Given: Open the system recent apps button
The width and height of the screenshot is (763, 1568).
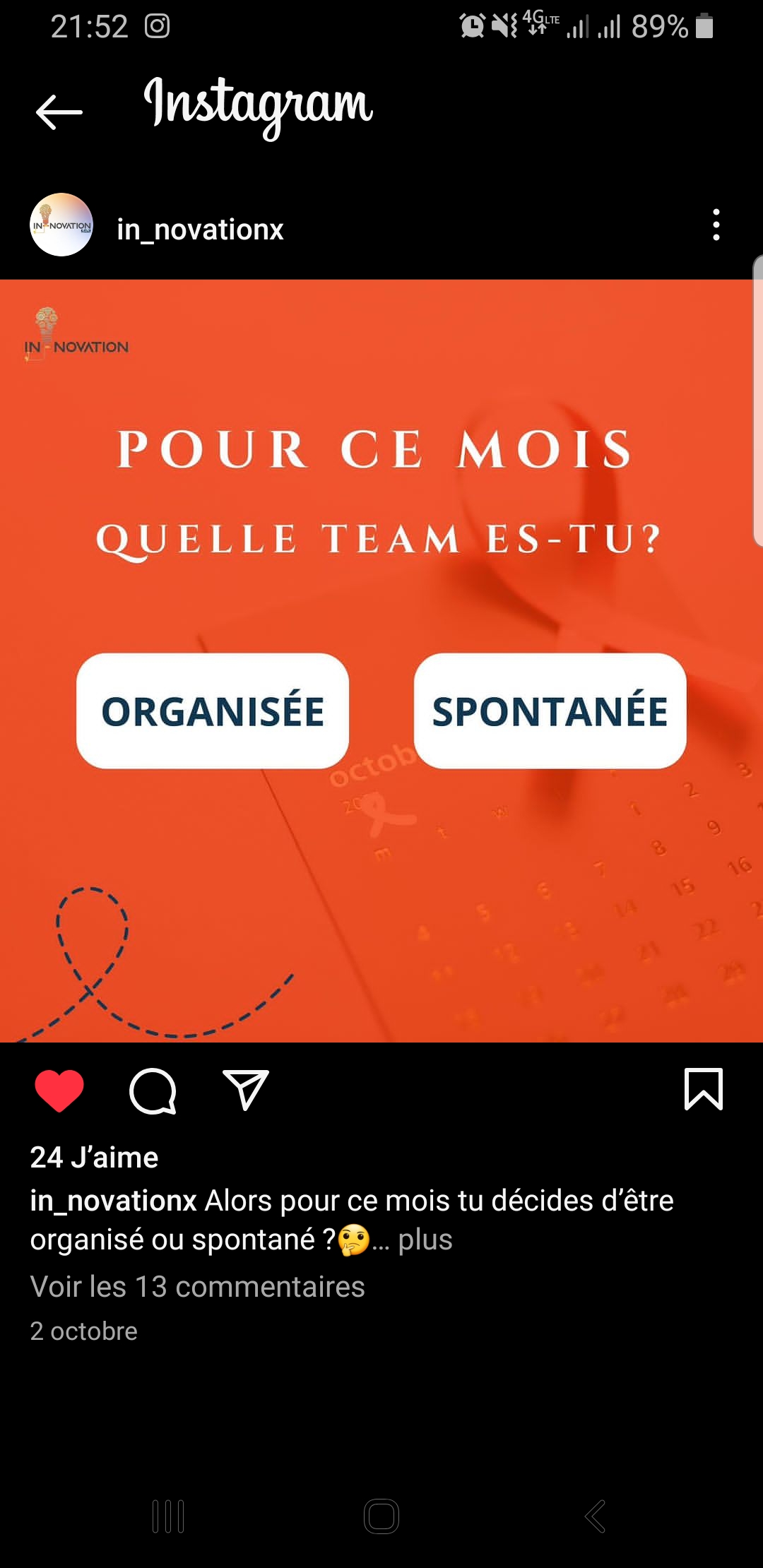Looking at the screenshot, I should click(x=168, y=1516).
